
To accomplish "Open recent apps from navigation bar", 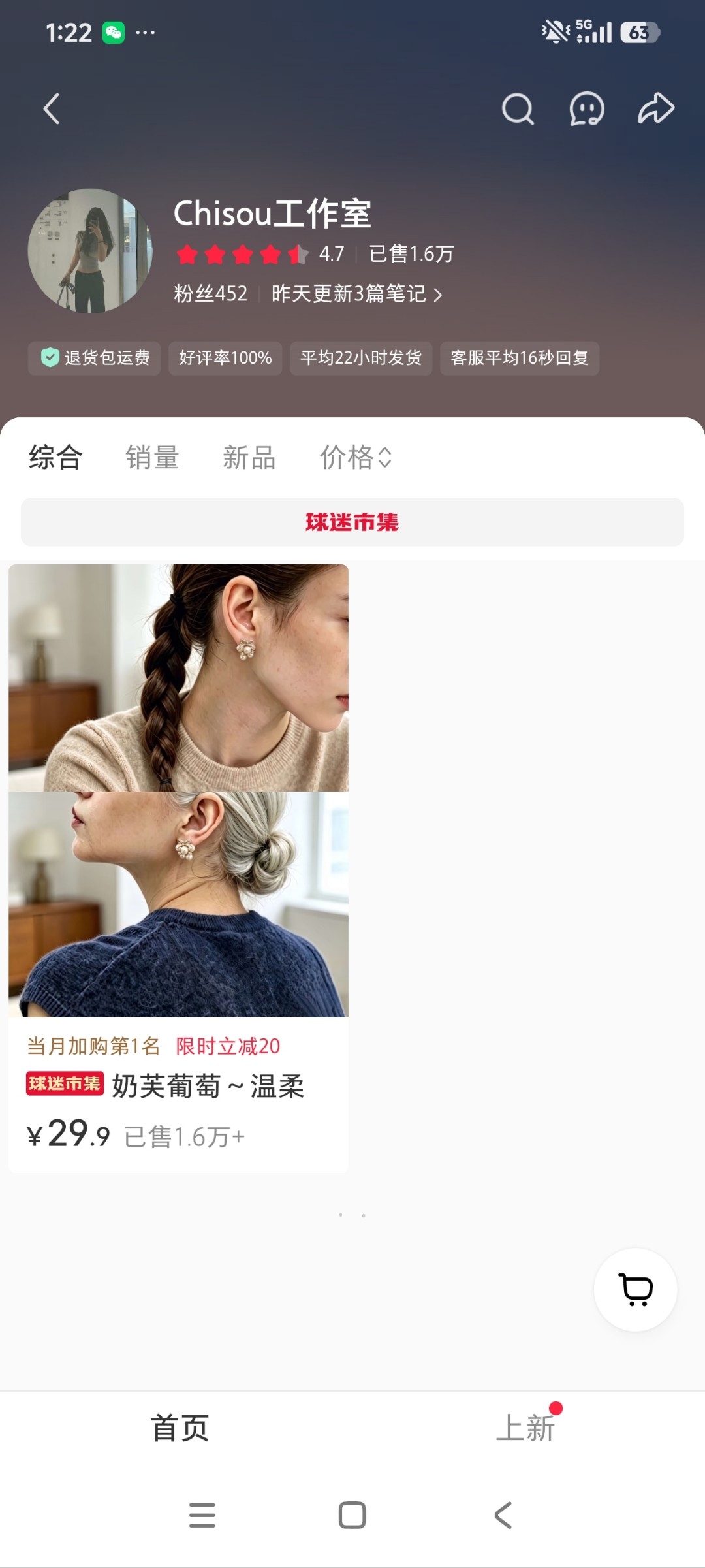I will click(x=202, y=1515).
